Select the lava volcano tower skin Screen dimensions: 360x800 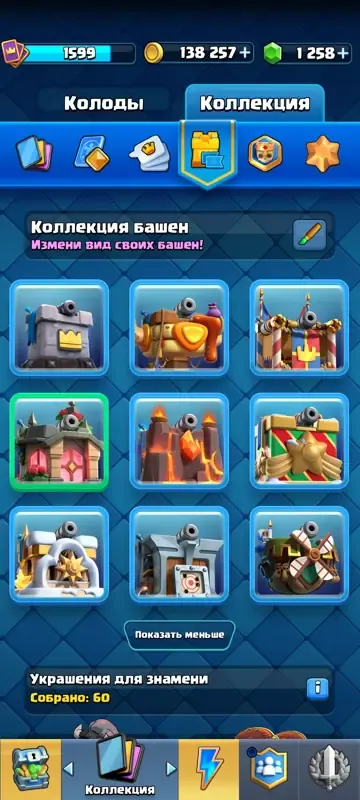(x=179, y=441)
